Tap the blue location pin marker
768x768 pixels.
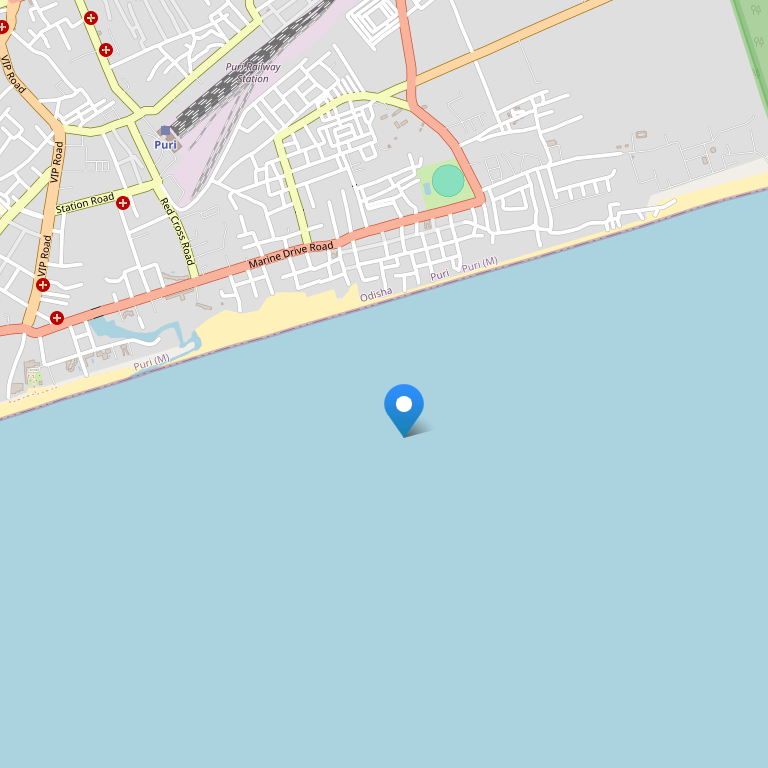(404, 407)
